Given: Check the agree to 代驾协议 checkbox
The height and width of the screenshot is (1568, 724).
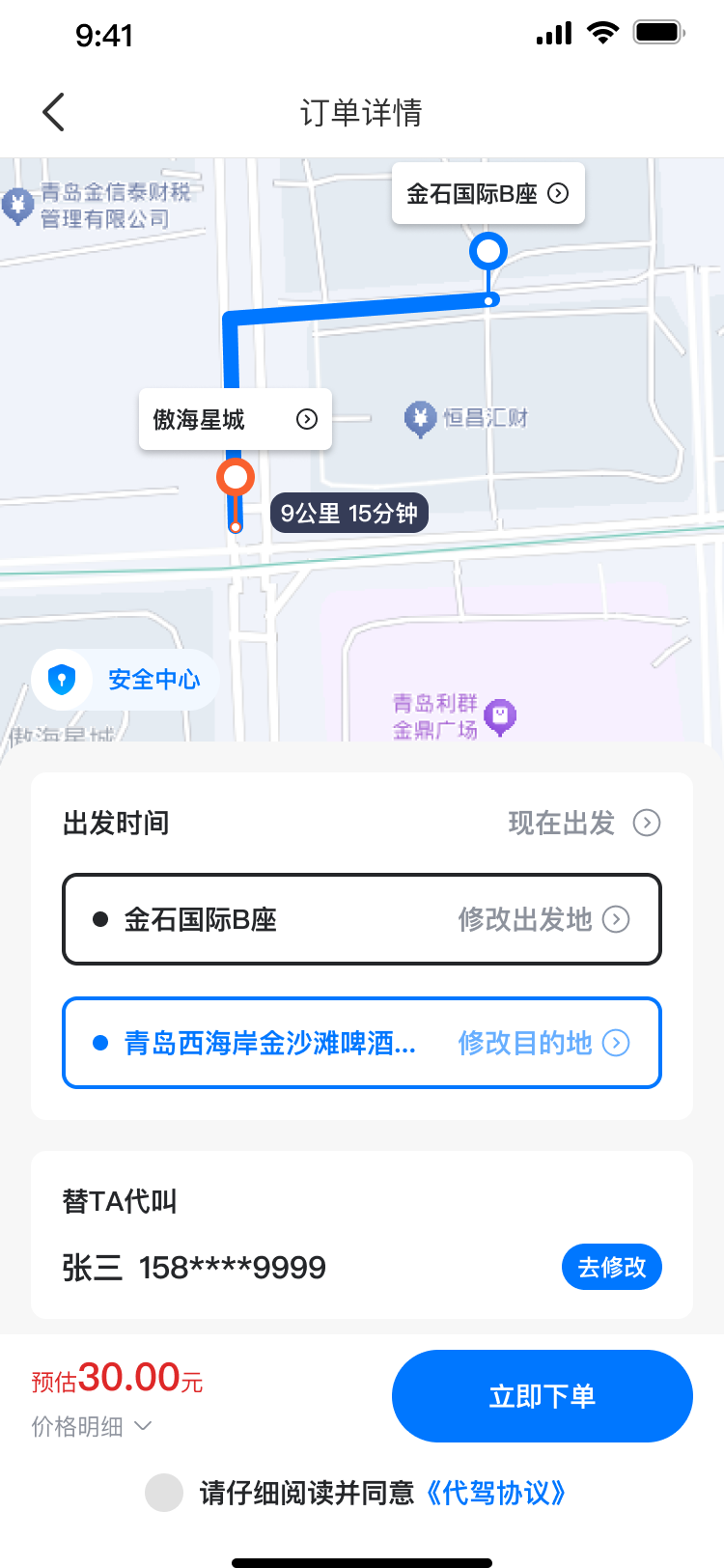Looking at the screenshot, I should pyautogui.click(x=164, y=1493).
